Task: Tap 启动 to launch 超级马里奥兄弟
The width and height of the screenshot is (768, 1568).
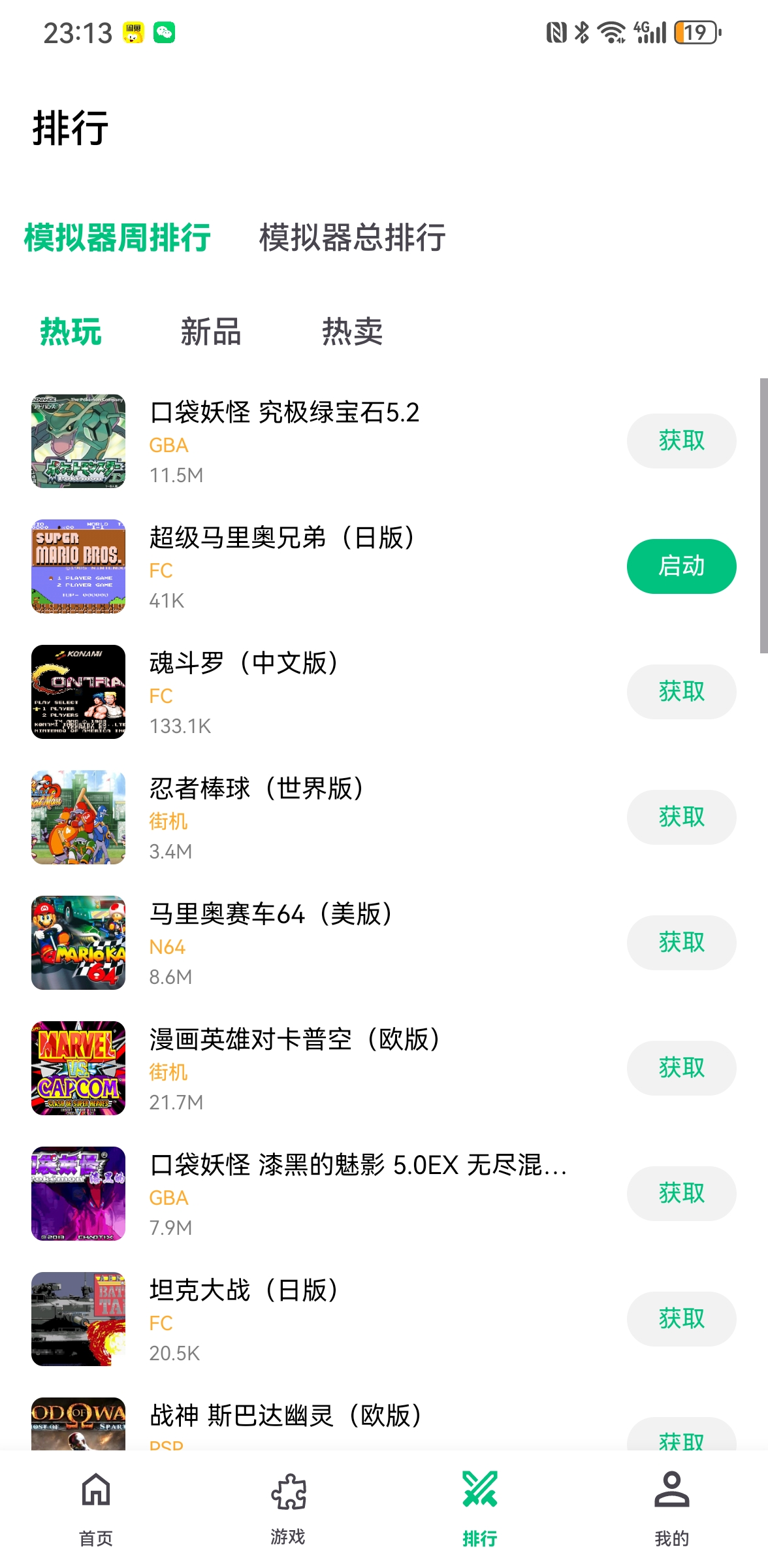Action: [680, 566]
